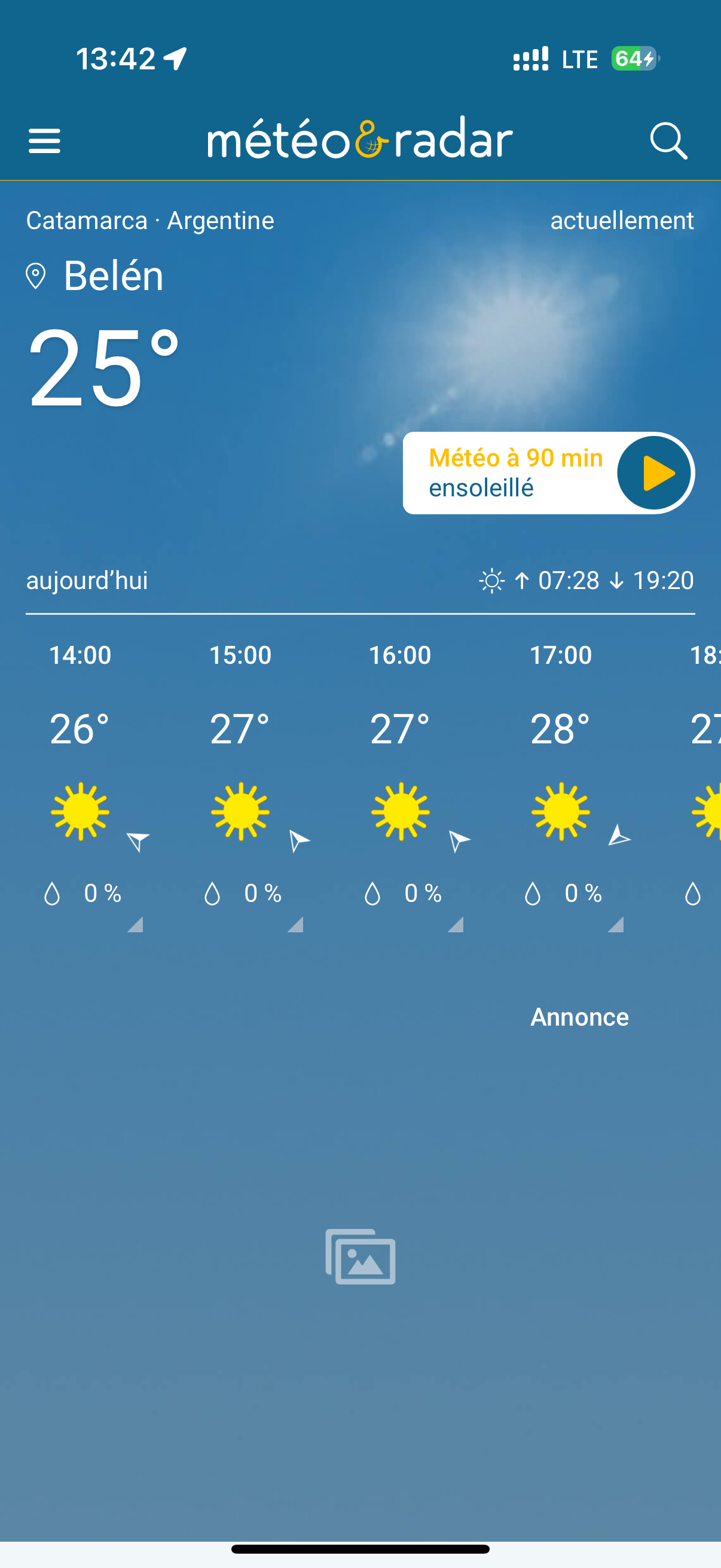
Task: Open the hamburger menu
Action: 44,141
